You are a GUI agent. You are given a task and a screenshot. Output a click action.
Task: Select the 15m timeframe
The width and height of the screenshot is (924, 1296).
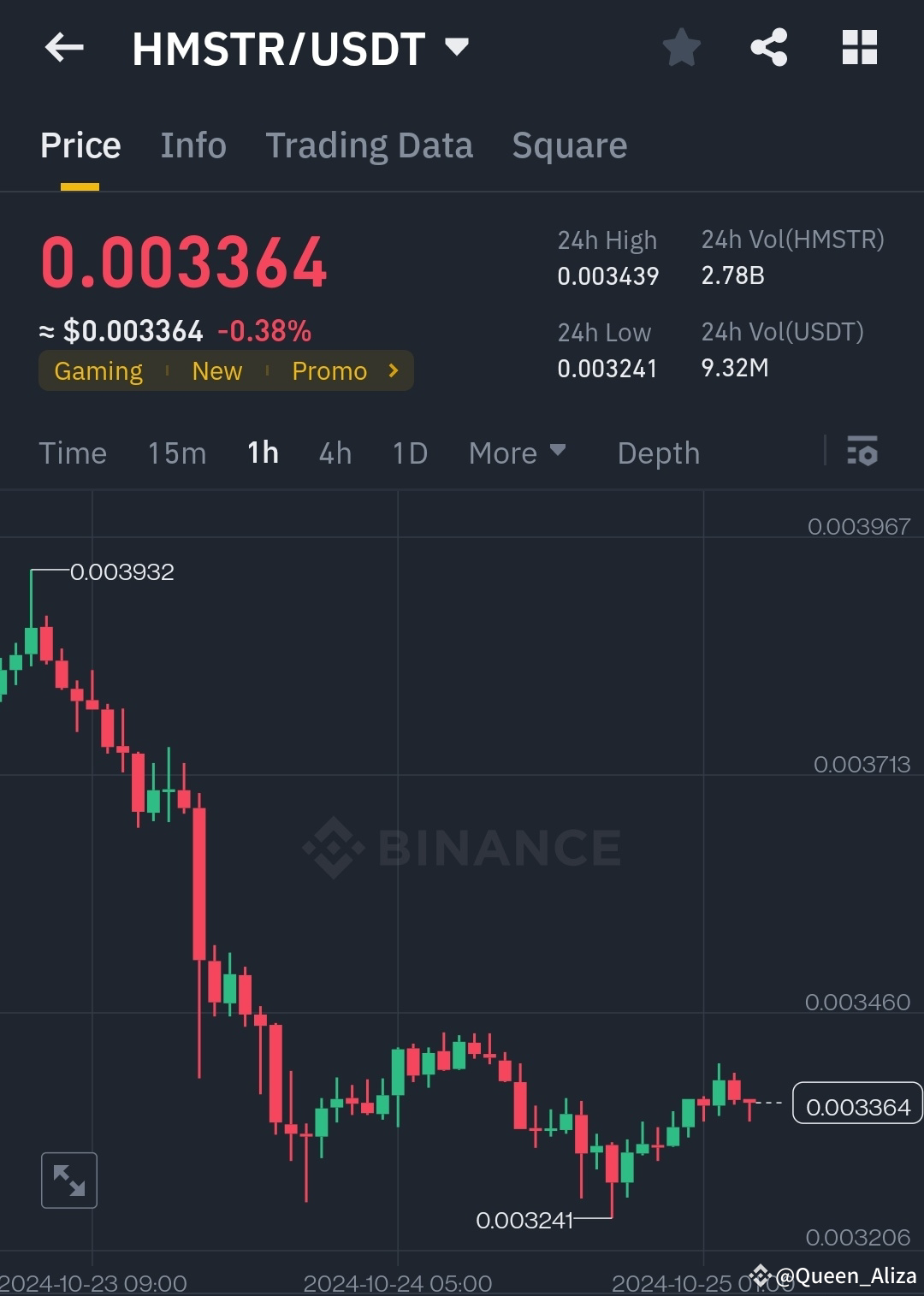coord(176,453)
